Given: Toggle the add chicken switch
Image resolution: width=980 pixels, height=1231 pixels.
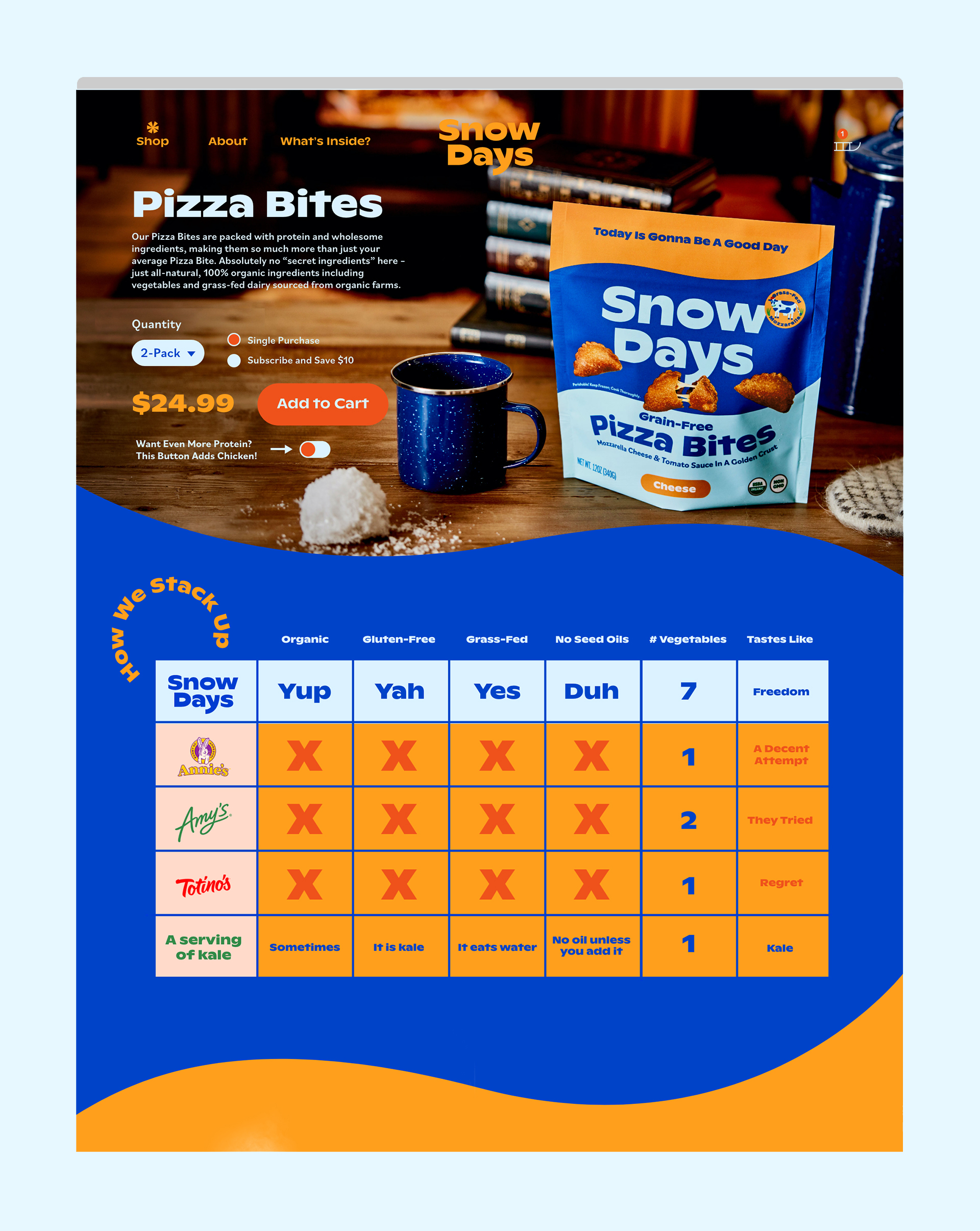Looking at the screenshot, I should tap(315, 449).
